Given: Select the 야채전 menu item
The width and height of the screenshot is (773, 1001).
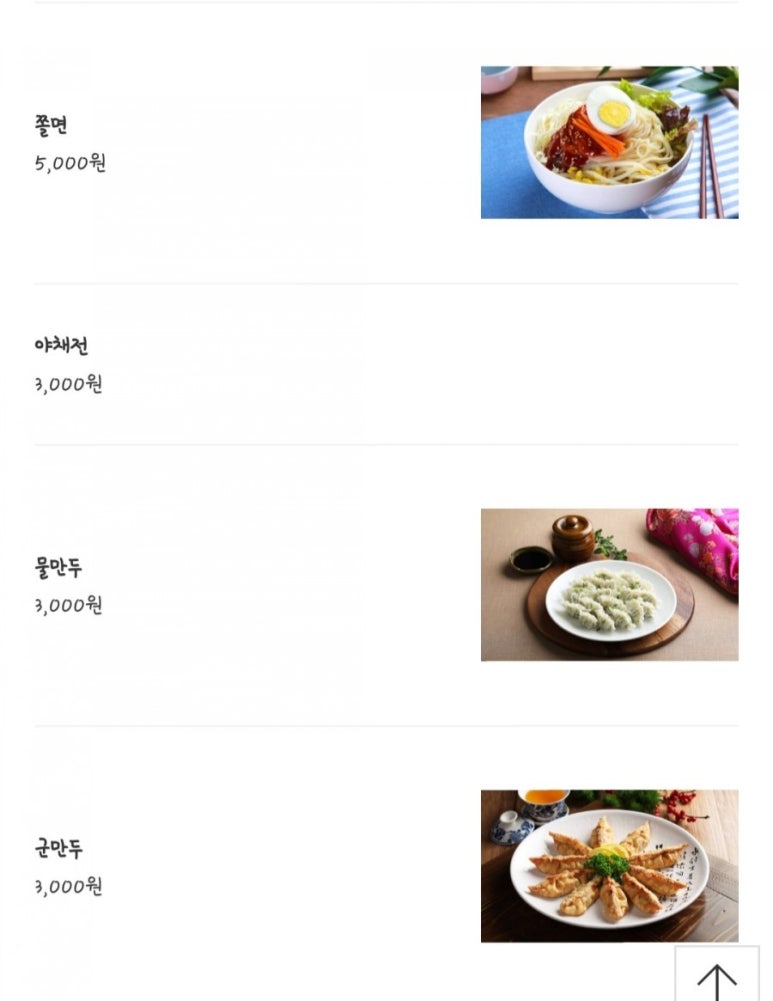Looking at the screenshot, I should pos(62,347).
